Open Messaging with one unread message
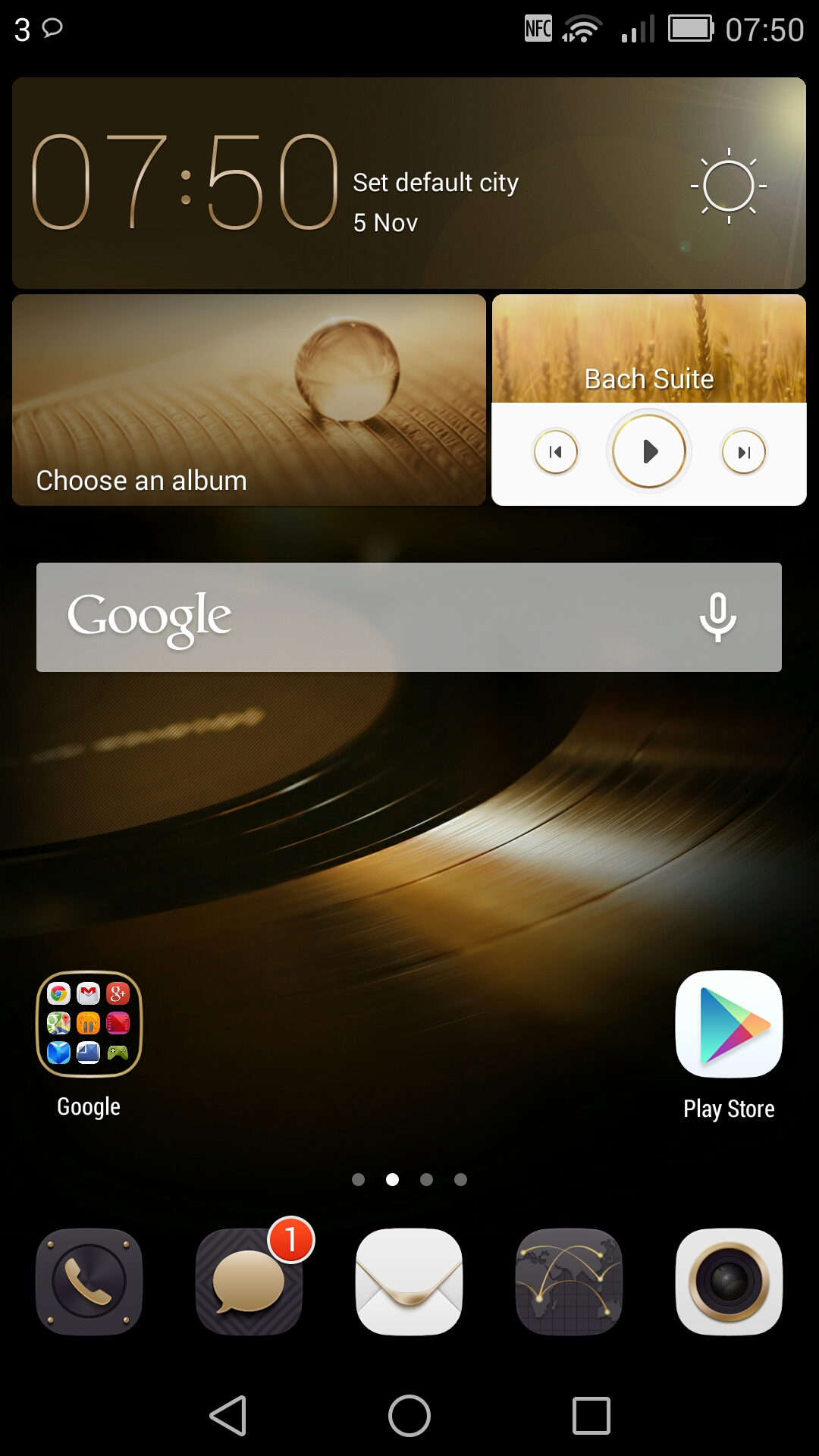 (249, 1282)
